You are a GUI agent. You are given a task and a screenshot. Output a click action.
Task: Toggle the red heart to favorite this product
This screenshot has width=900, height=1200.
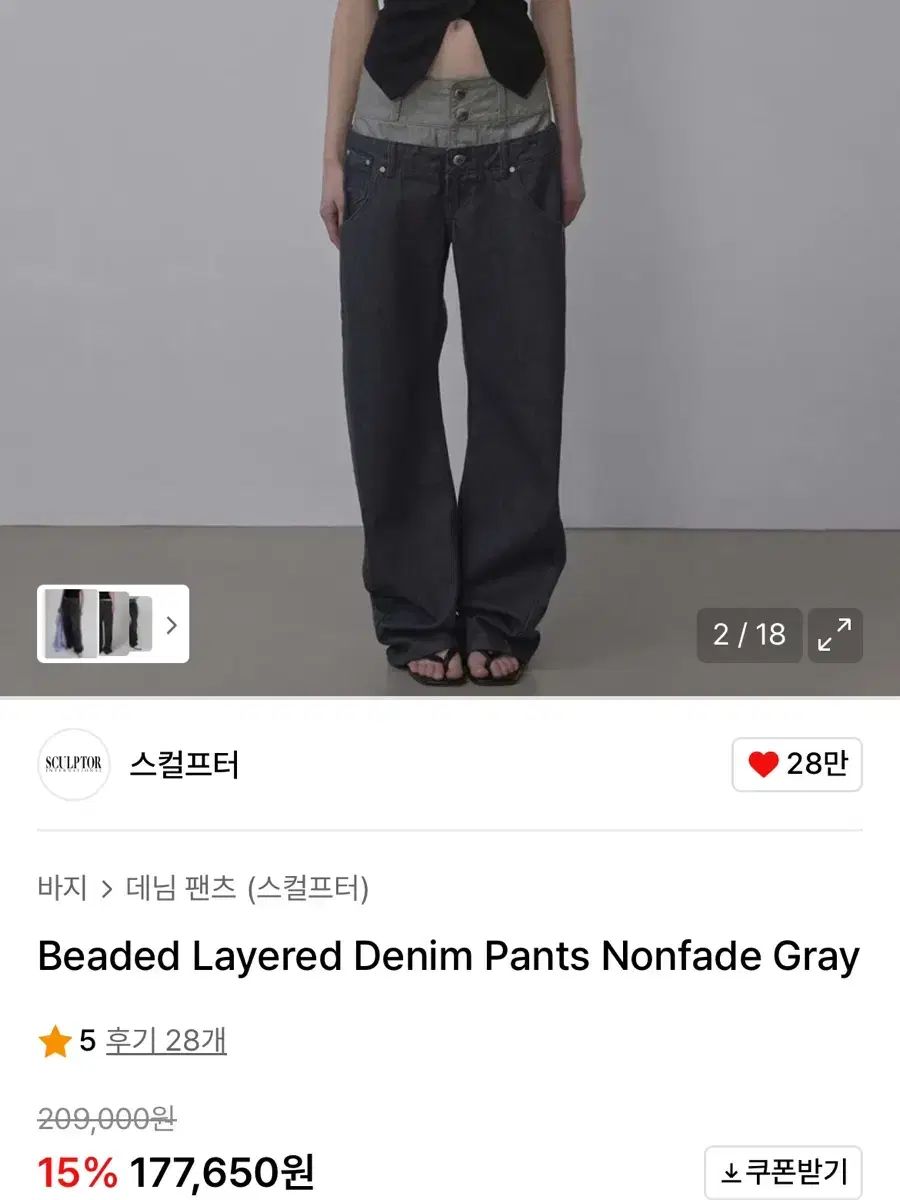coord(766,762)
